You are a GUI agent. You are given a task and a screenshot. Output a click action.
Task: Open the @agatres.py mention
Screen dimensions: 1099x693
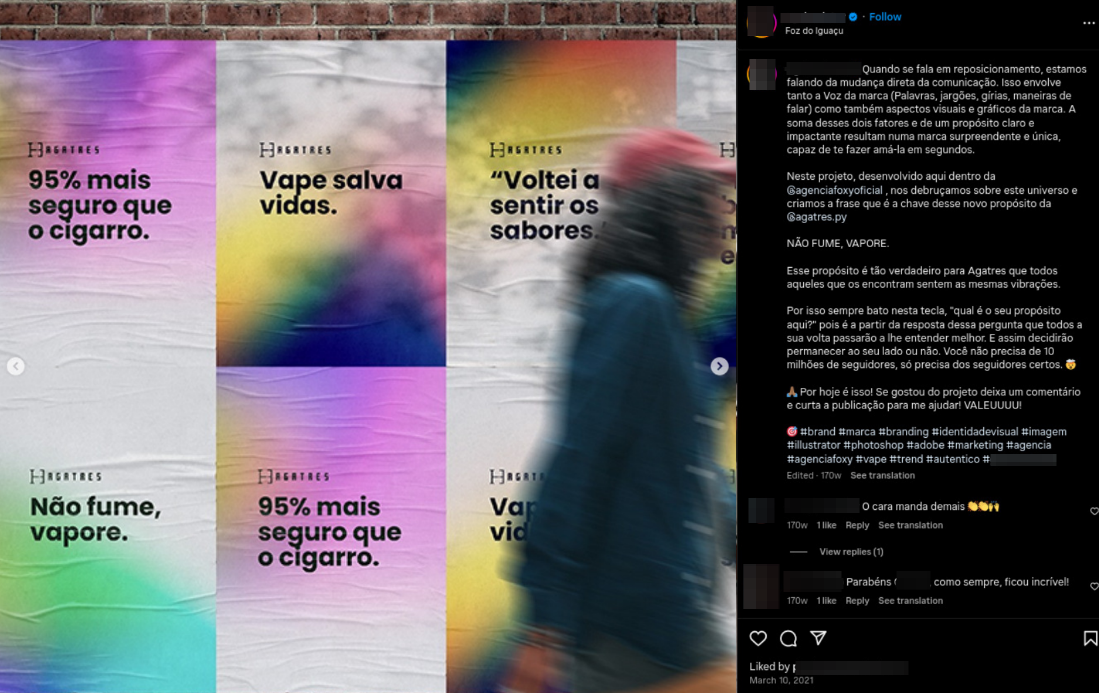[x=816, y=216]
